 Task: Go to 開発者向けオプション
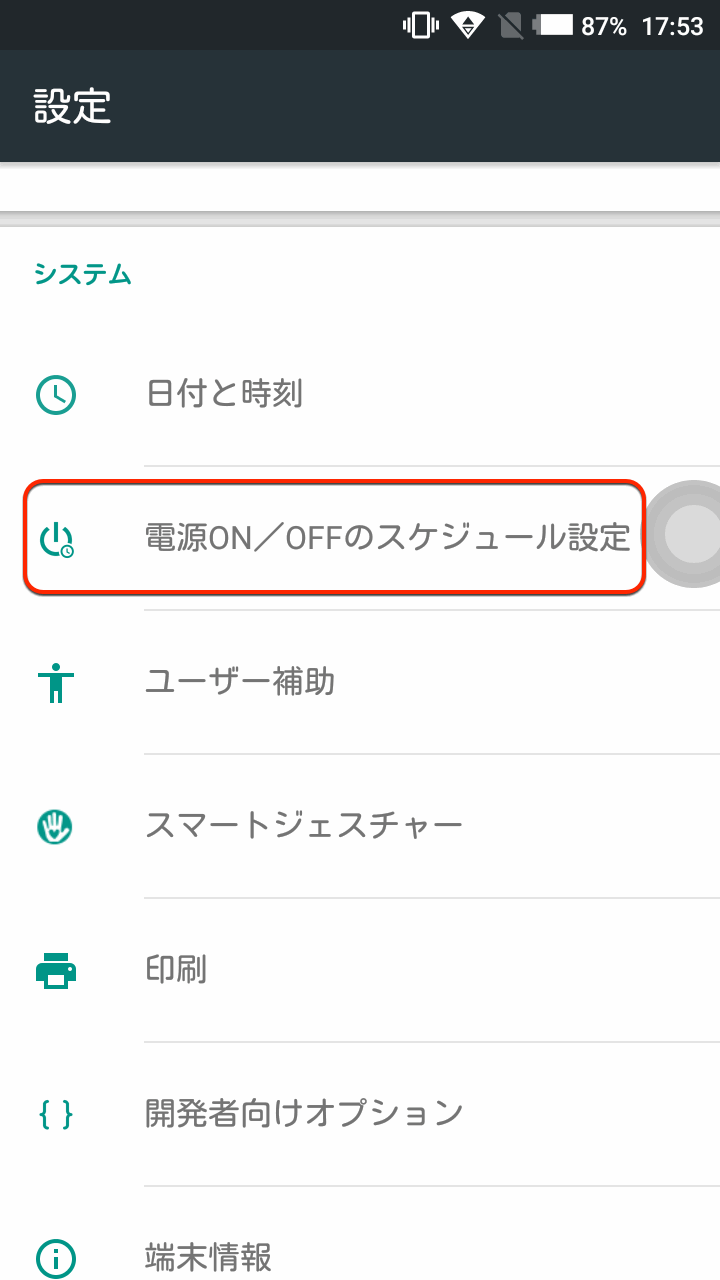(304, 1113)
